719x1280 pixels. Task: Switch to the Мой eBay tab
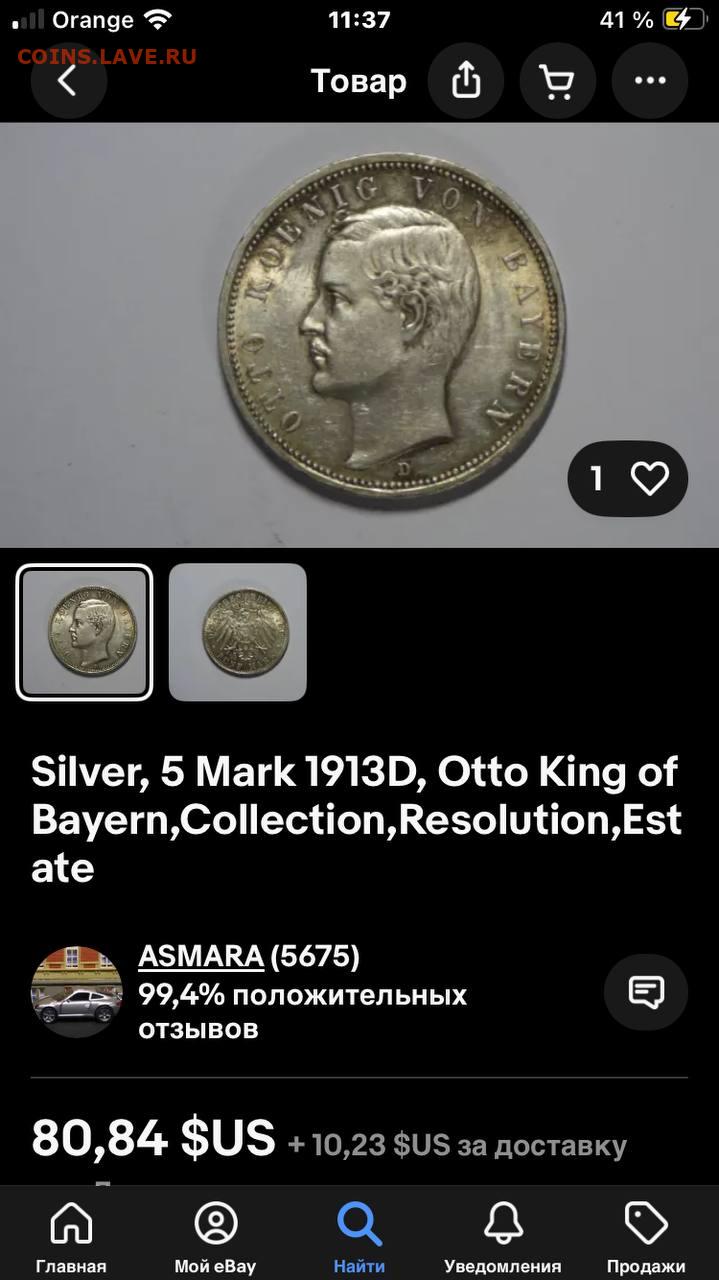(215, 1236)
